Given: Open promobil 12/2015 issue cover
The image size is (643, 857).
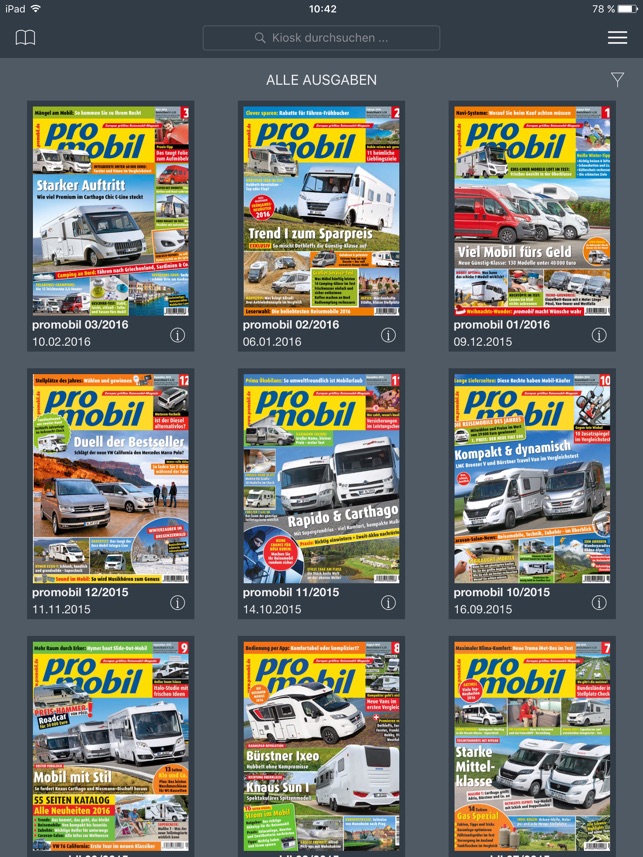Looking at the screenshot, I should point(110,478).
